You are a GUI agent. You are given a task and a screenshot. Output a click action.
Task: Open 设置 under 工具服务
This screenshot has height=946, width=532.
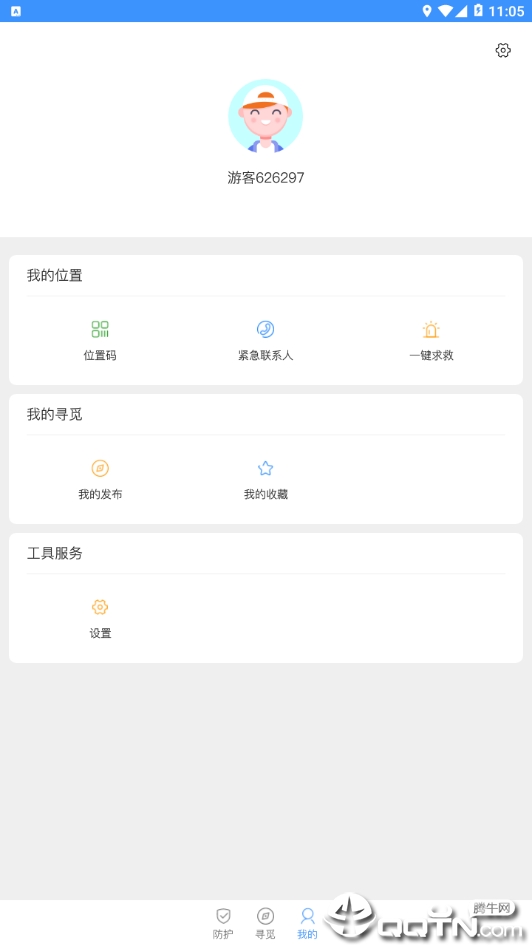(100, 618)
